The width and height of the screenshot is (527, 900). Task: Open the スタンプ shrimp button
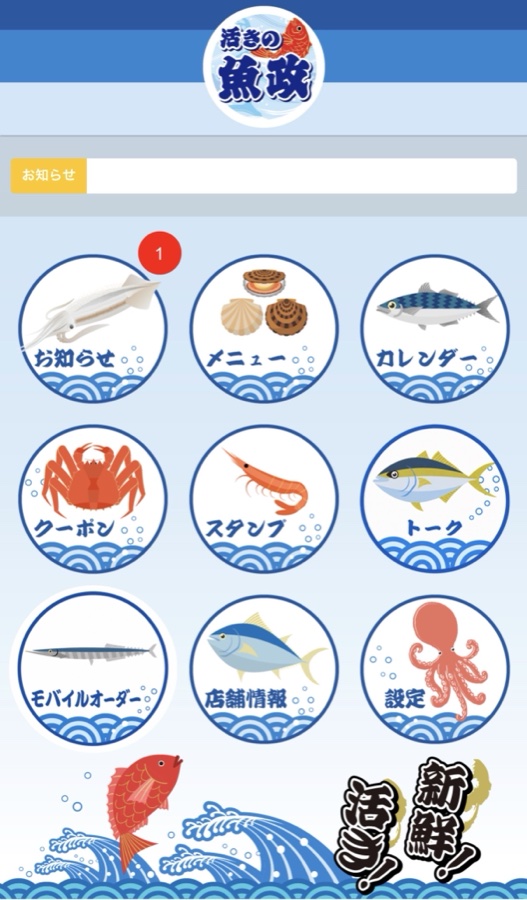(x=264, y=499)
